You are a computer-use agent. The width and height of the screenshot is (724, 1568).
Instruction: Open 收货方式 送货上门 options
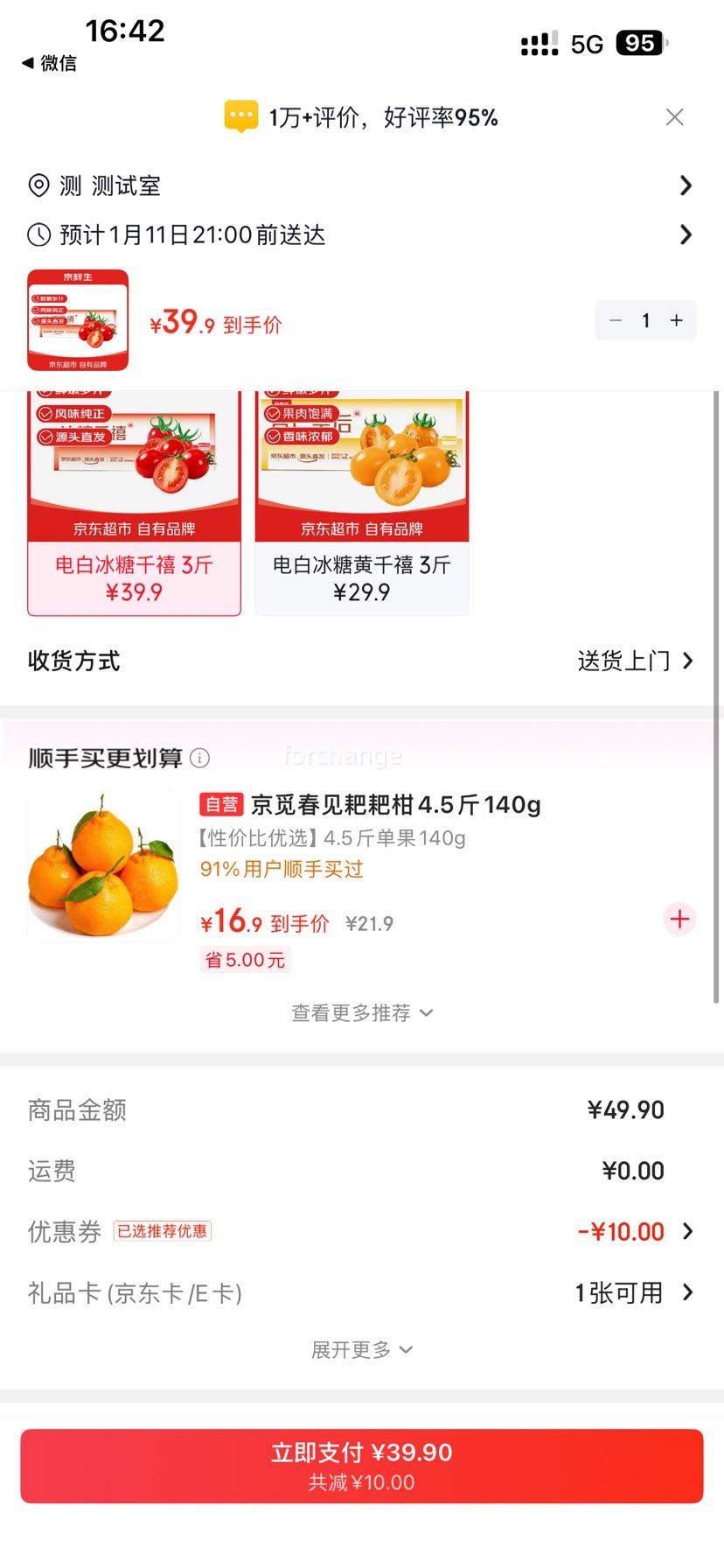click(x=635, y=661)
